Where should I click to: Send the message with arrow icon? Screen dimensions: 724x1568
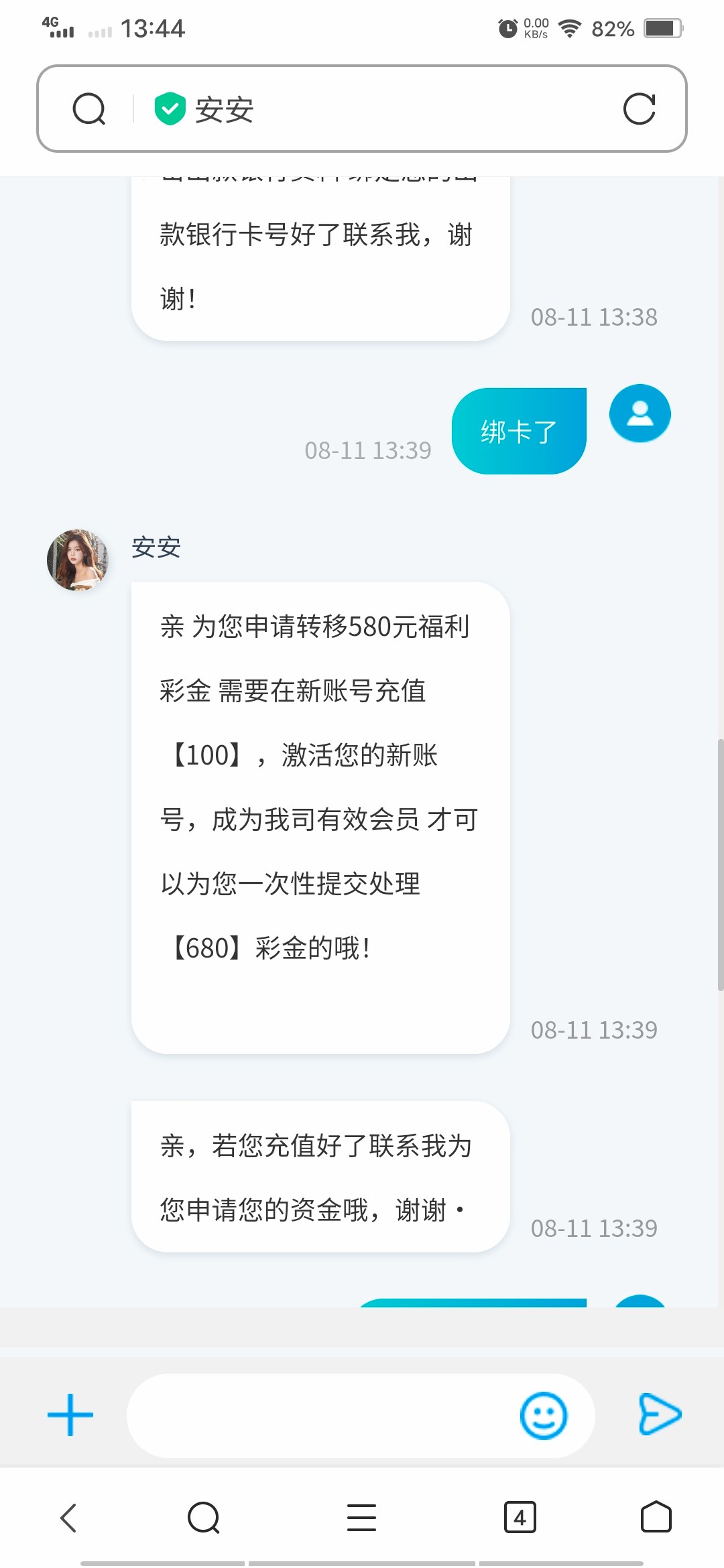pos(660,1415)
